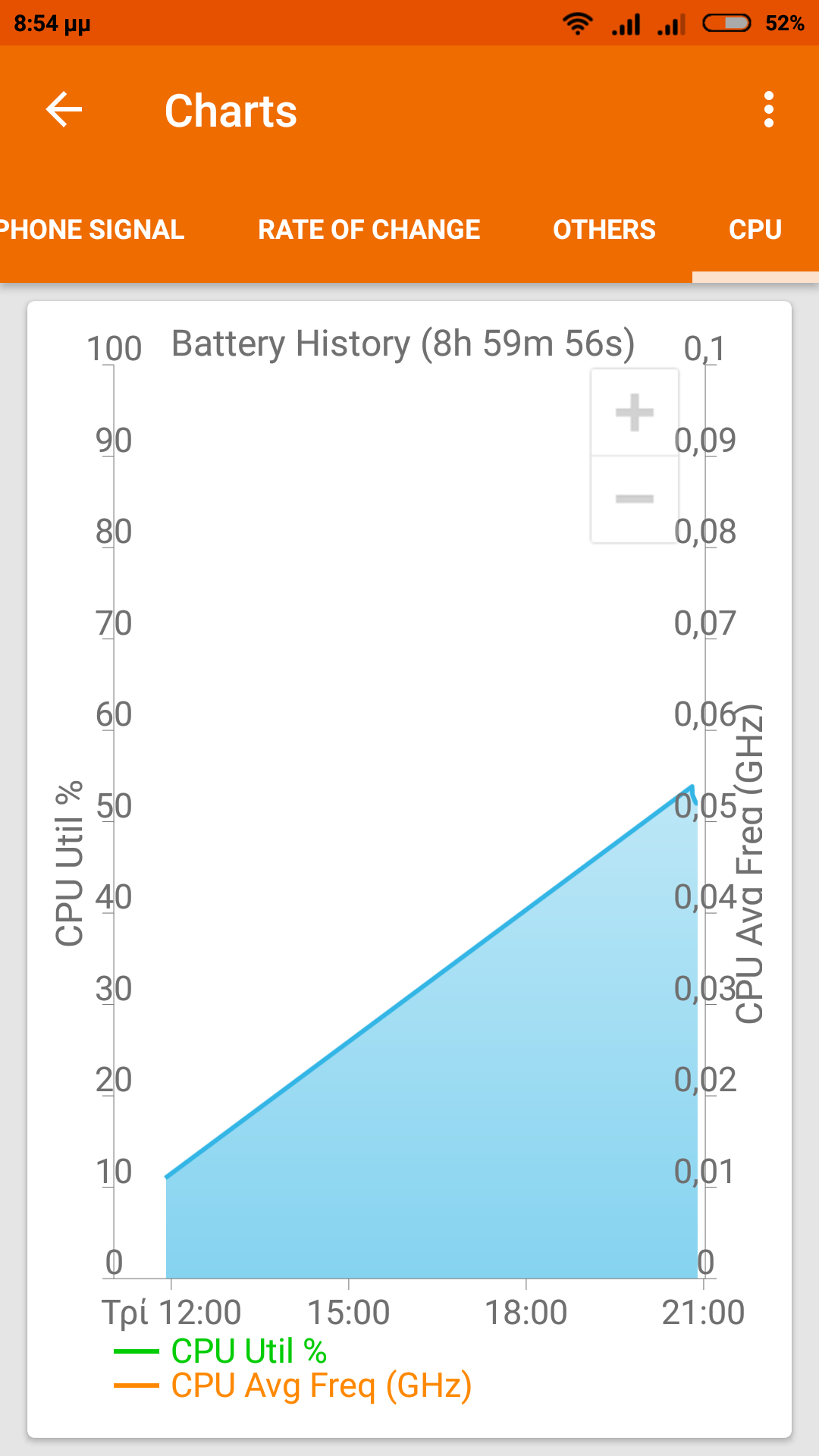The width and height of the screenshot is (819, 1456).
Task: Open the three-dot overflow menu
Action: tap(768, 111)
